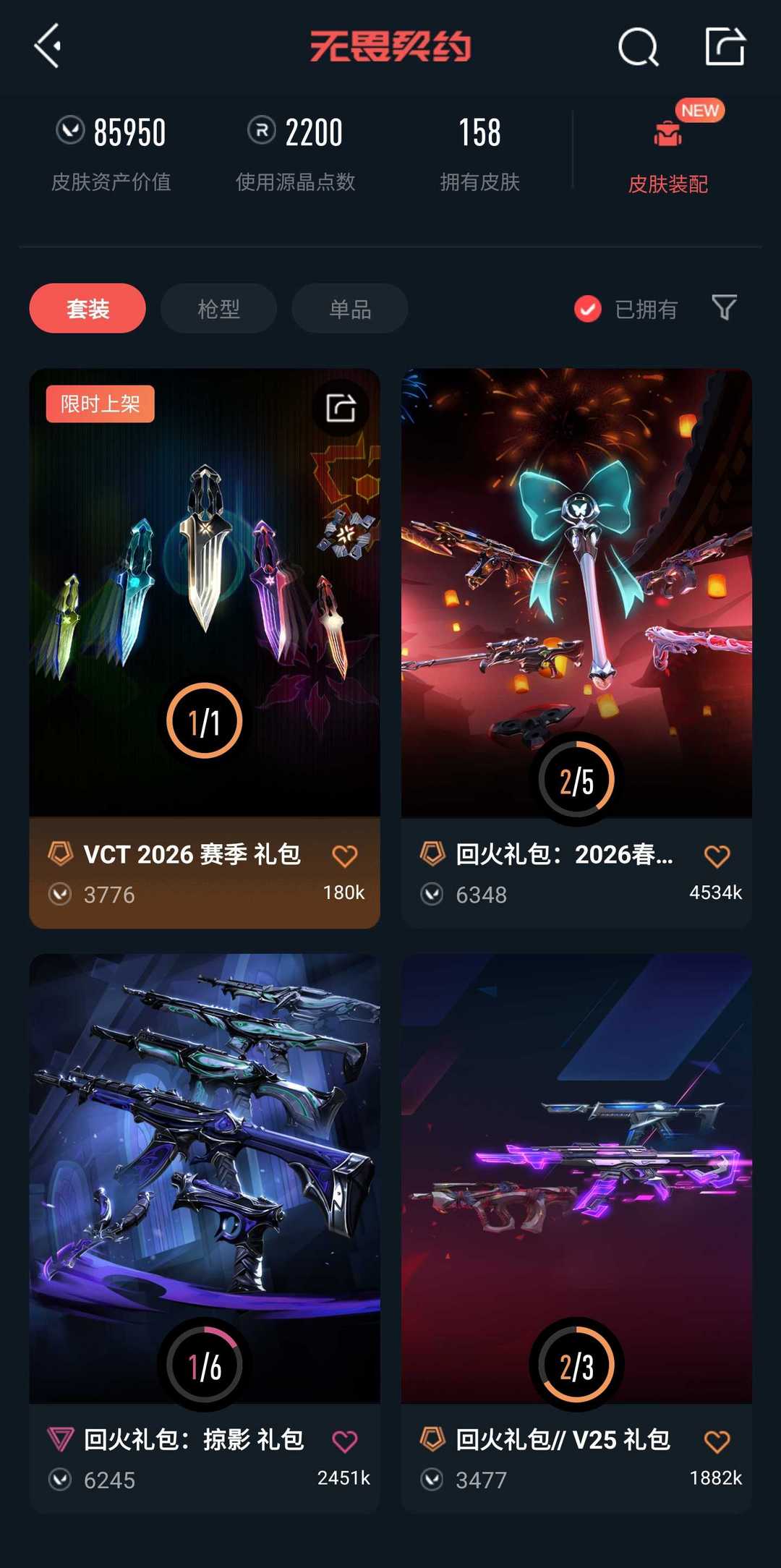Share the VCT 2026 赛季 礼包 card
Image resolution: width=781 pixels, height=1568 pixels.
(x=340, y=407)
